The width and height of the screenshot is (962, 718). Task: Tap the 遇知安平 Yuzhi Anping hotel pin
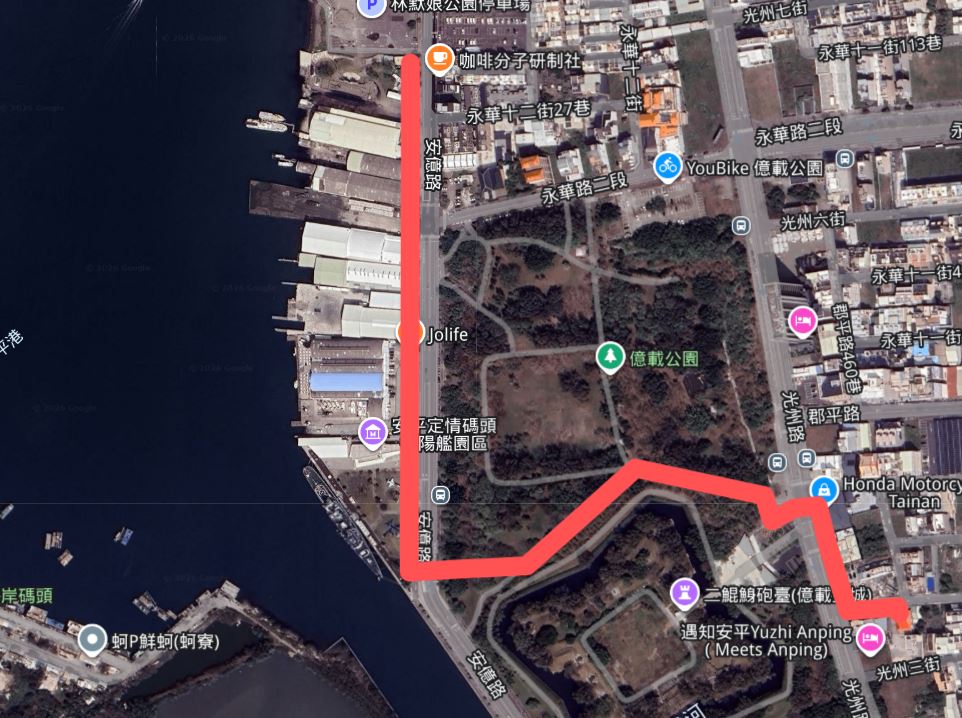pyautogui.click(x=869, y=635)
